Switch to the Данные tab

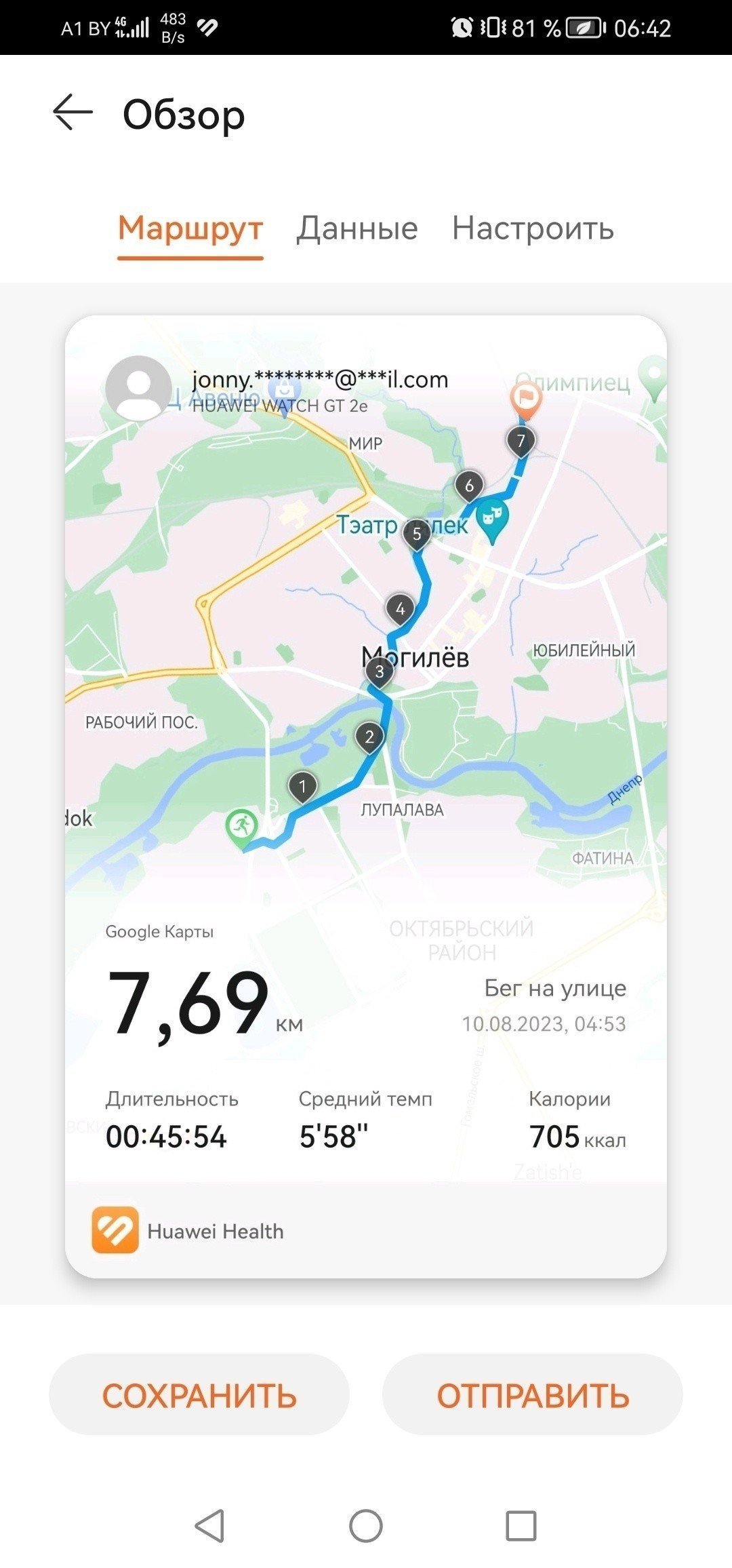[x=357, y=229]
